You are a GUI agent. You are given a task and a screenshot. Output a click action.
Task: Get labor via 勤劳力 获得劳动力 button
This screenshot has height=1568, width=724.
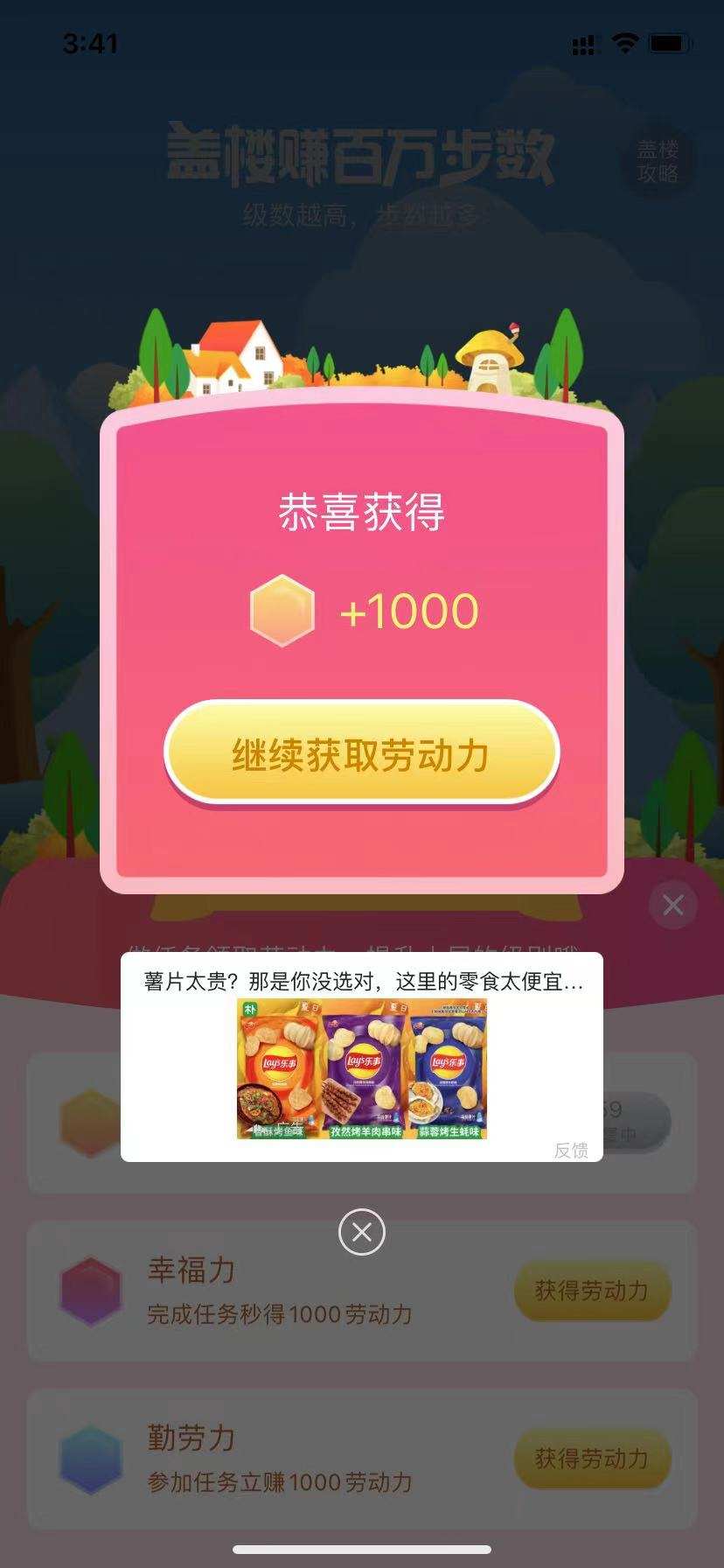[592, 1459]
